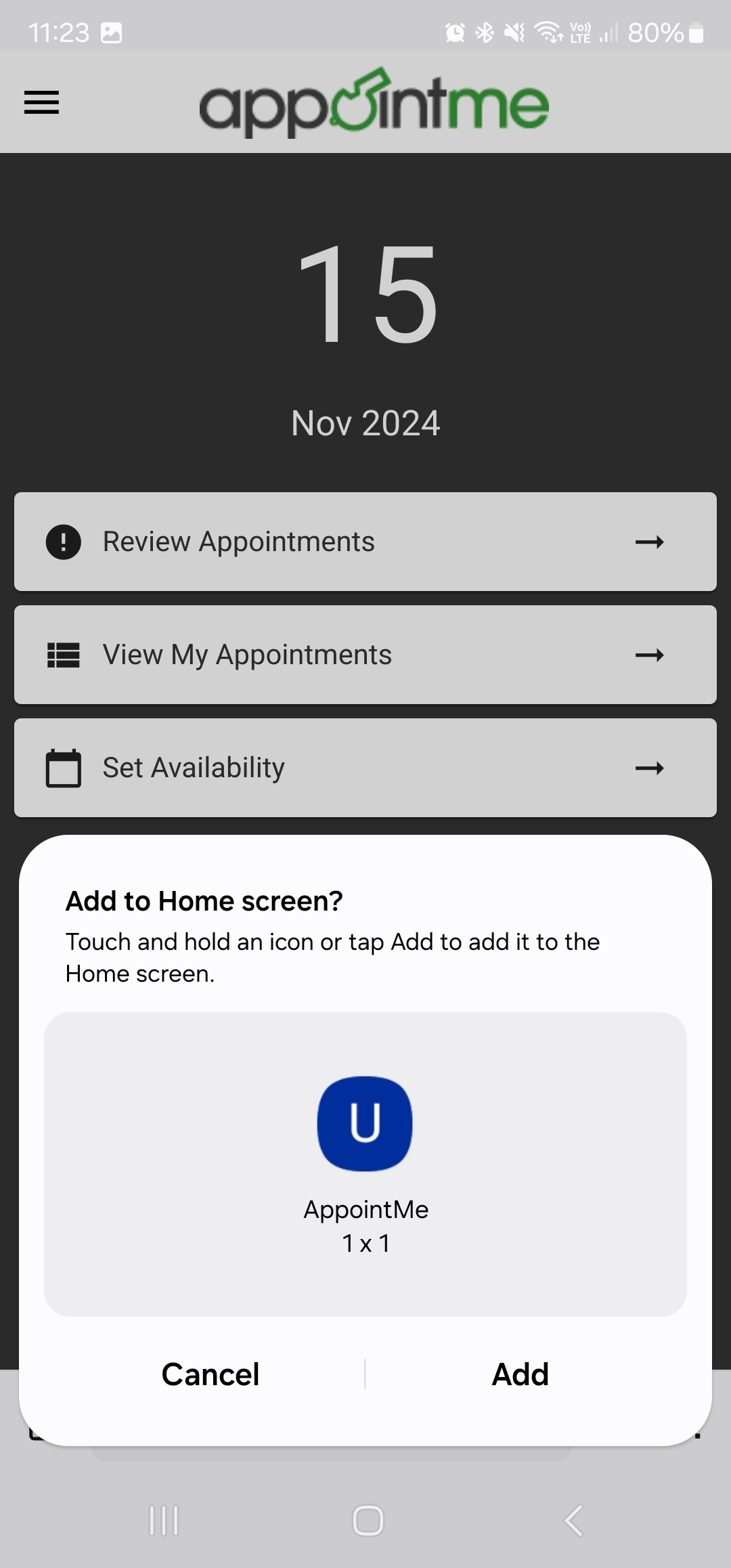
Task: Open Review Appointments
Action: coord(365,542)
